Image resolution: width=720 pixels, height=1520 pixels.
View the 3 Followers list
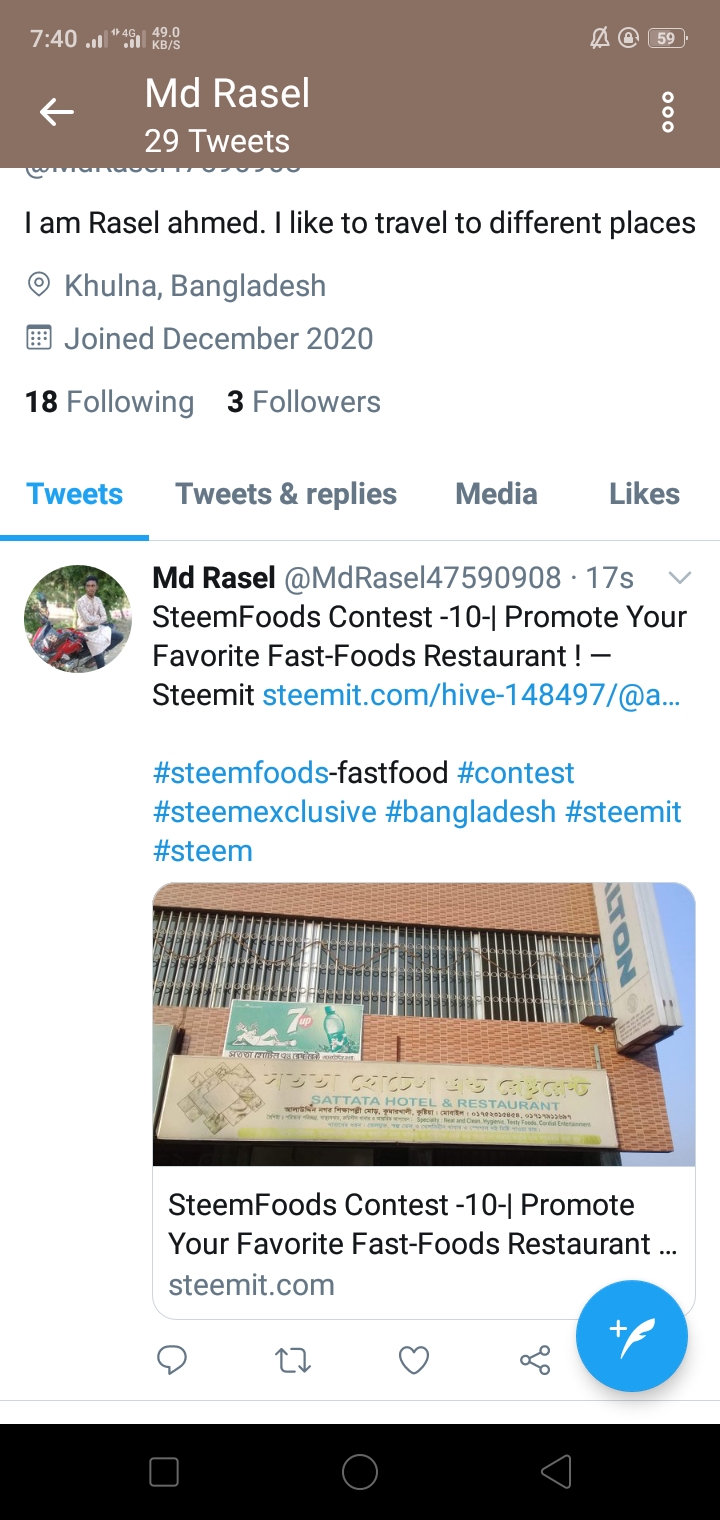(x=304, y=402)
